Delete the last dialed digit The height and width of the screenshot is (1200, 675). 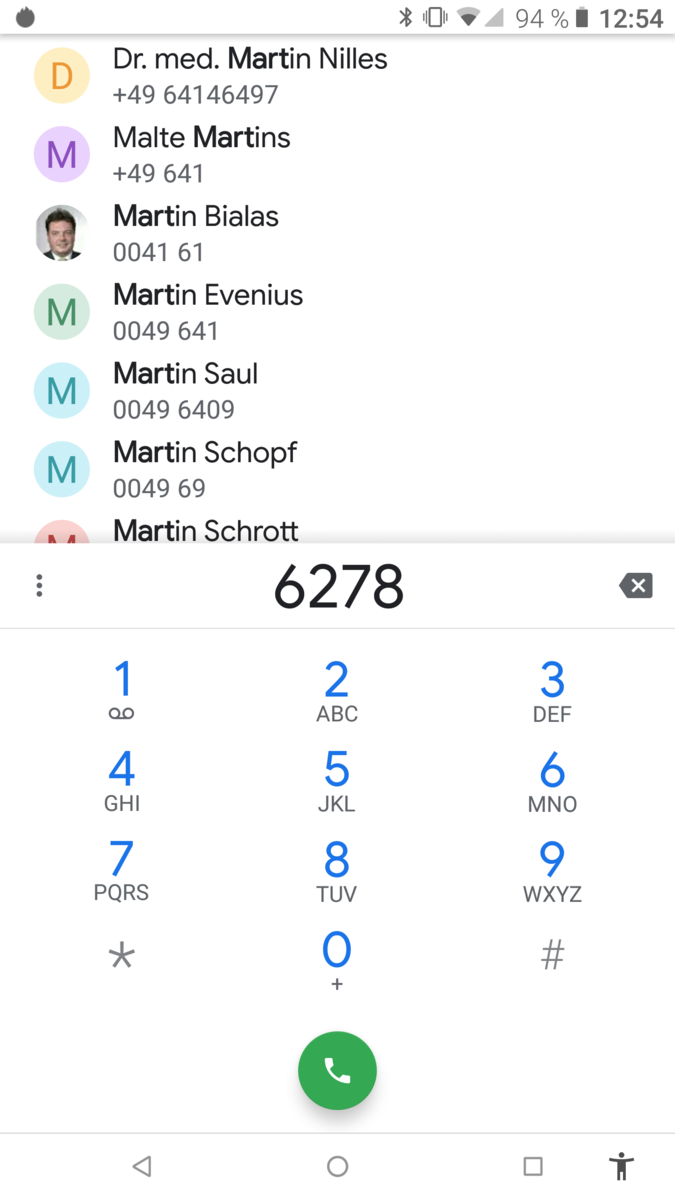(636, 586)
